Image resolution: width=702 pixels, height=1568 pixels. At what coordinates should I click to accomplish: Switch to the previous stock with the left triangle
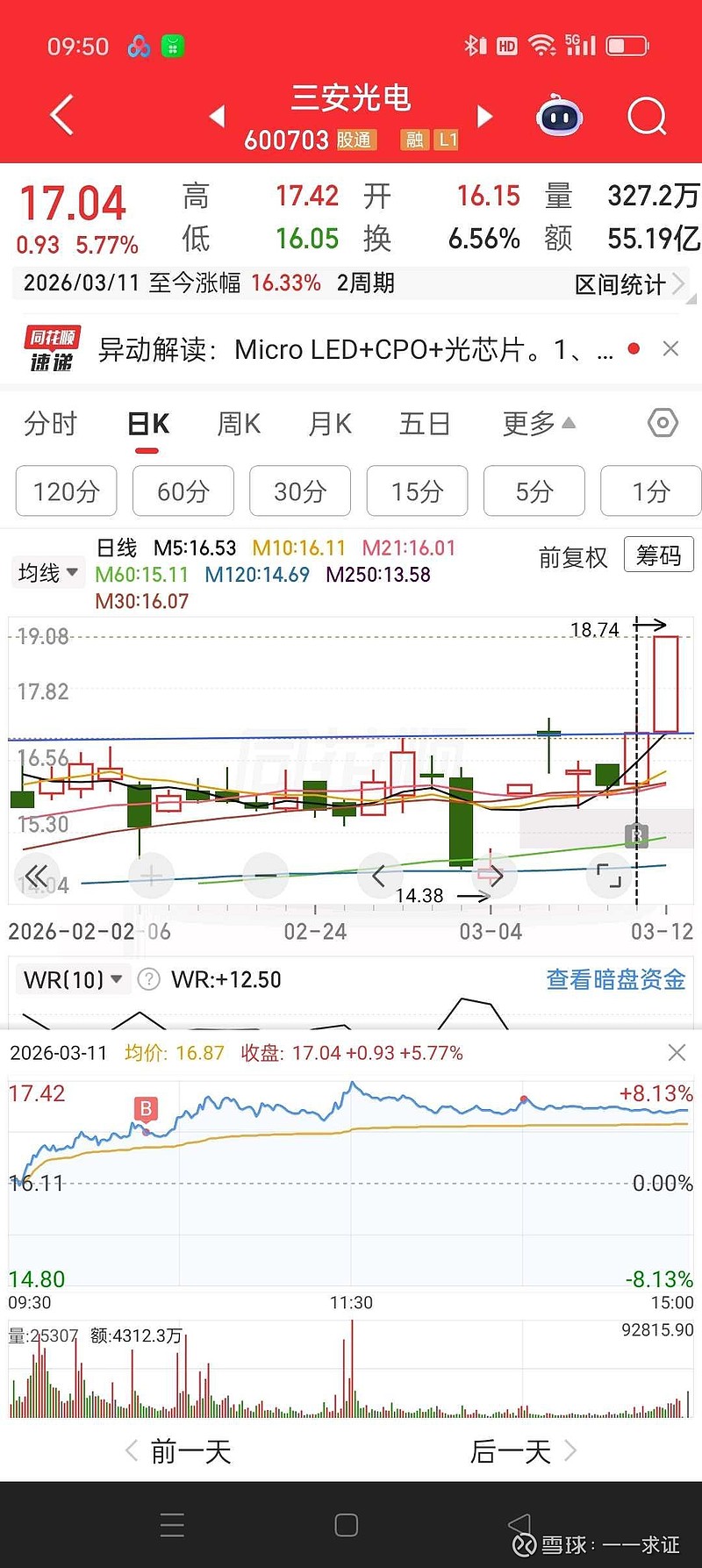click(x=218, y=116)
